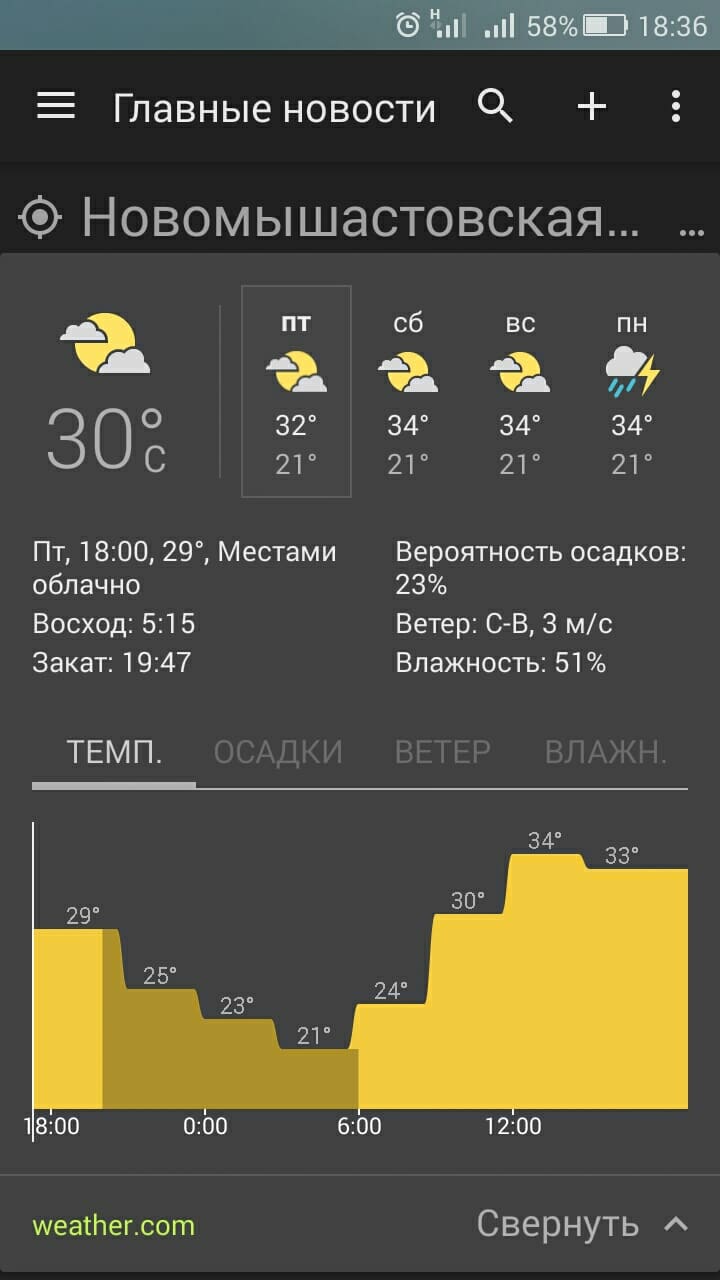Select the Пт forecast day
Image resolution: width=720 pixels, height=1280 pixels.
(x=296, y=392)
